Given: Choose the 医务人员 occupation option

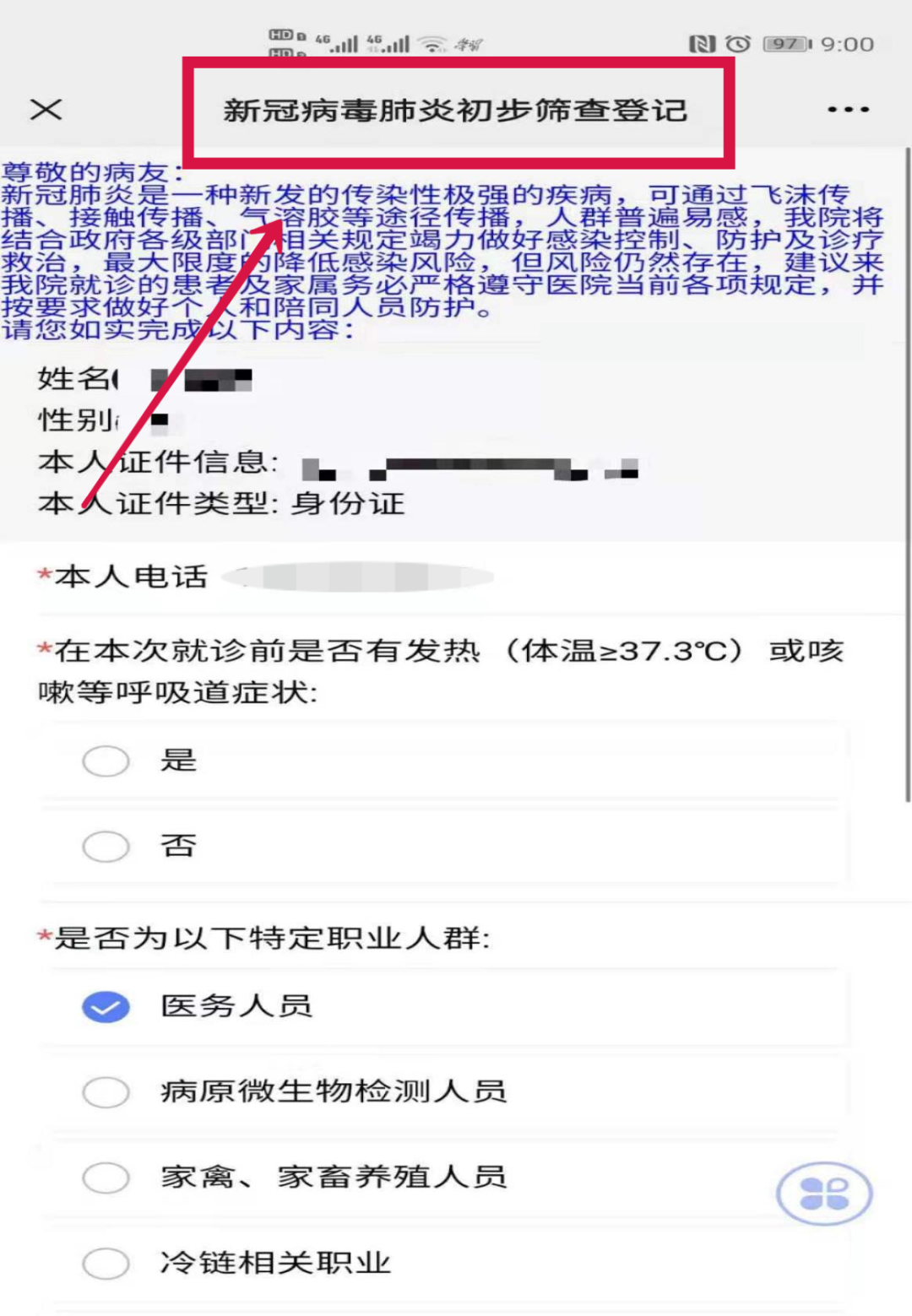Looking at the screenshot, I should pyautogui.click(x=106, y=1006).
